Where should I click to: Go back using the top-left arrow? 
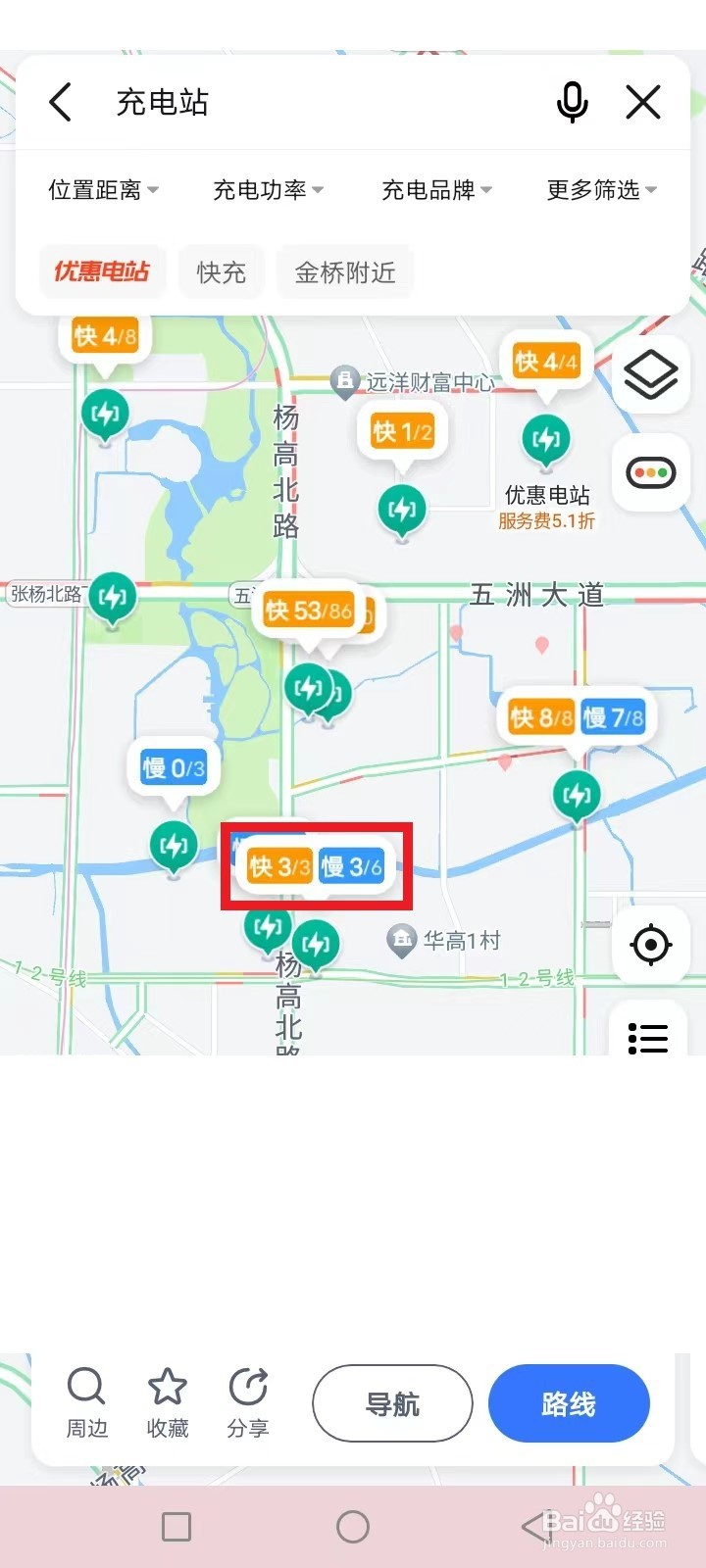click(61, 102)
